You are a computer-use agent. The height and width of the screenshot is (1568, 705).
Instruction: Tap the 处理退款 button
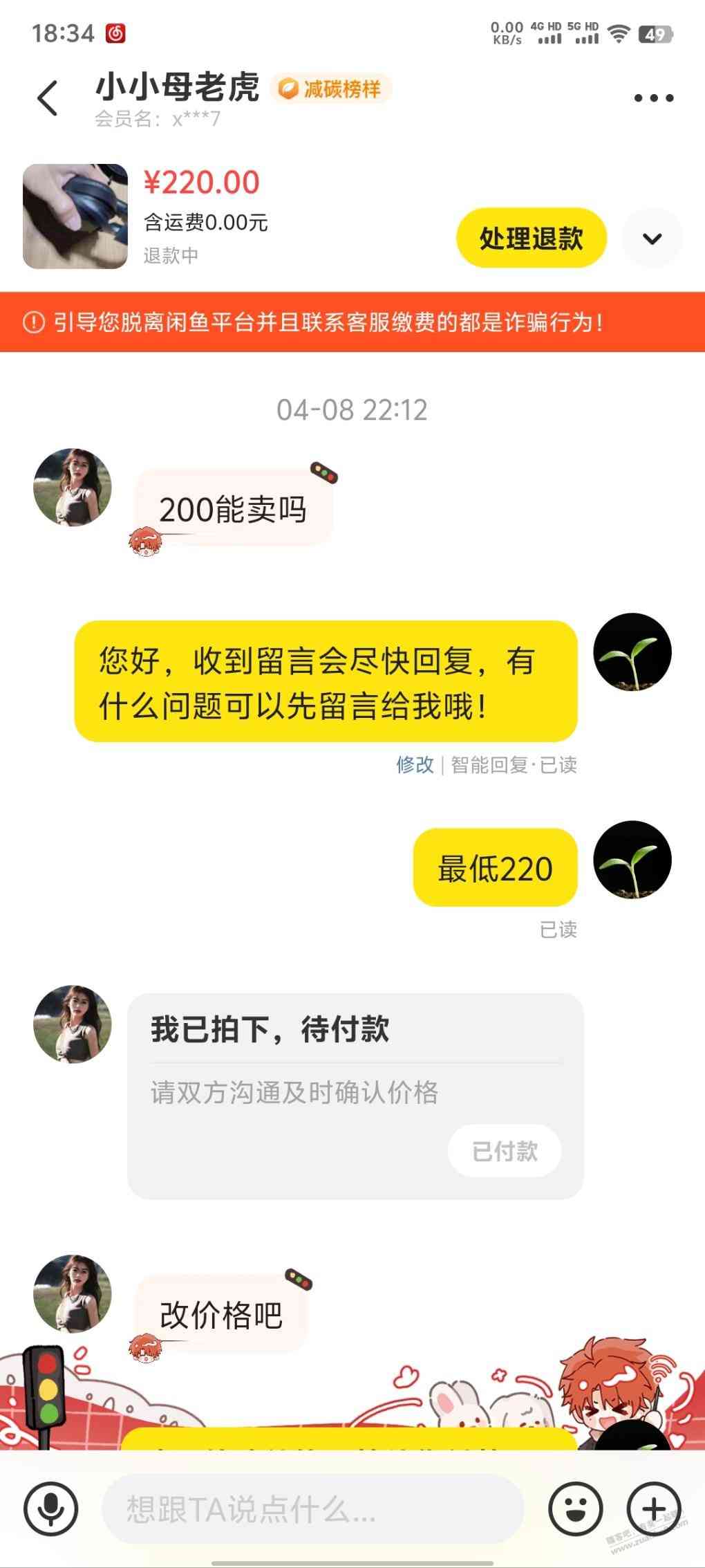531,238
